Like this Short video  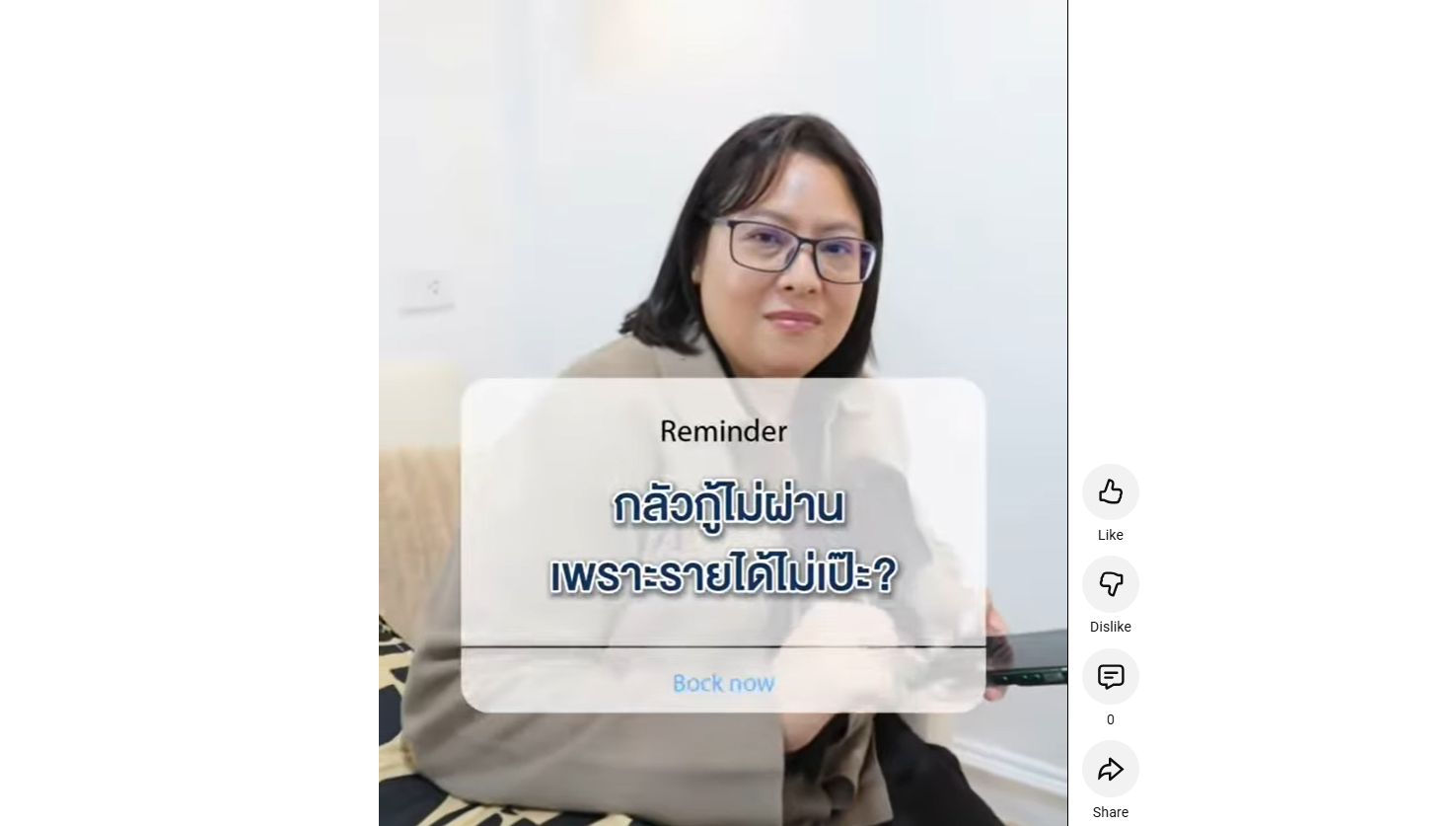tap(1110, 492)
